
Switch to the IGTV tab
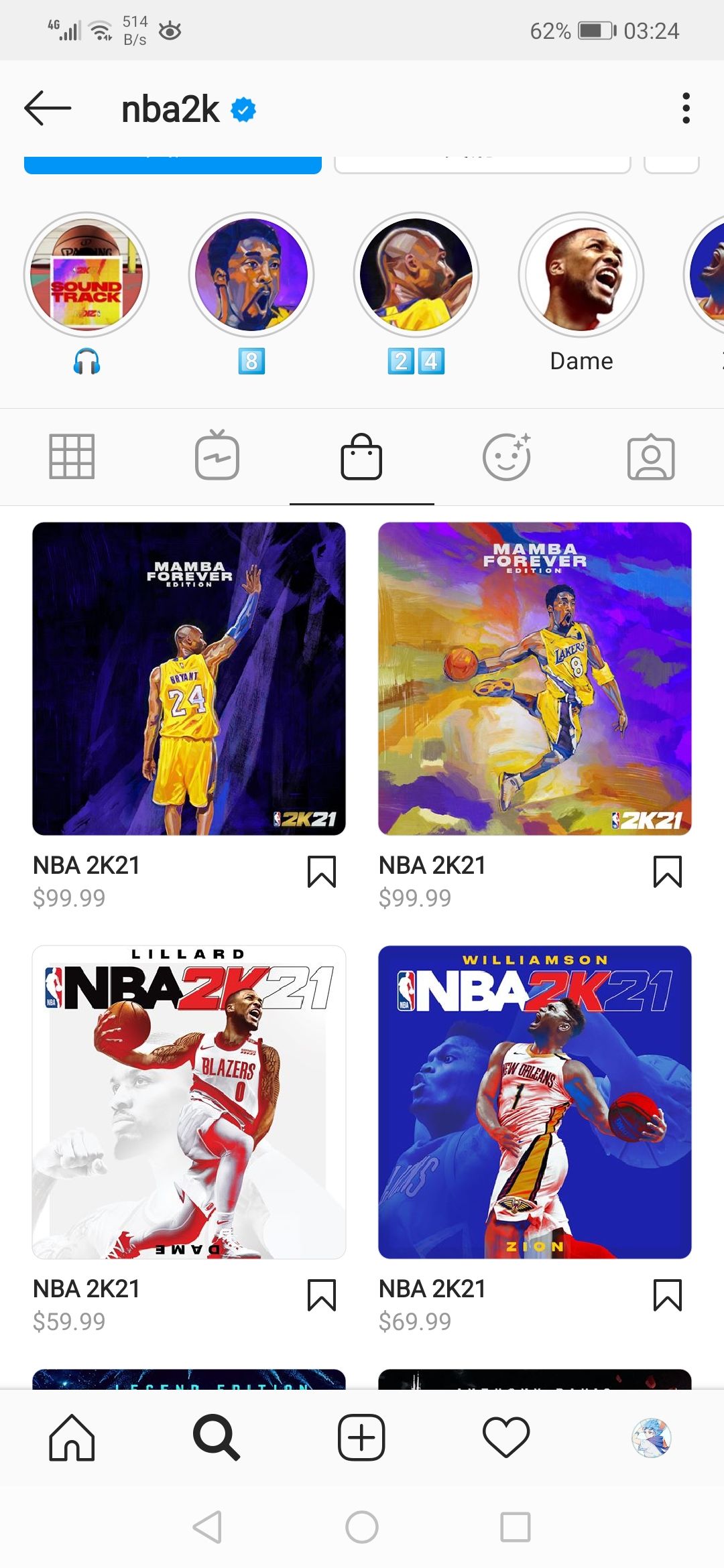(217, 457)
